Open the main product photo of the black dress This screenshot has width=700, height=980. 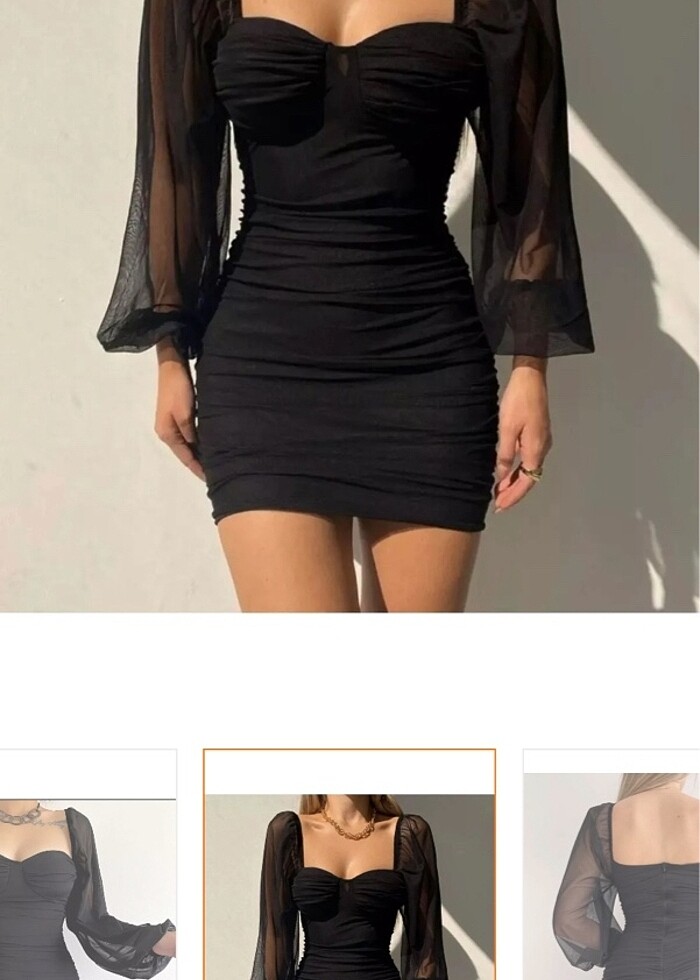pyautogui.click(x=350, y=305)
